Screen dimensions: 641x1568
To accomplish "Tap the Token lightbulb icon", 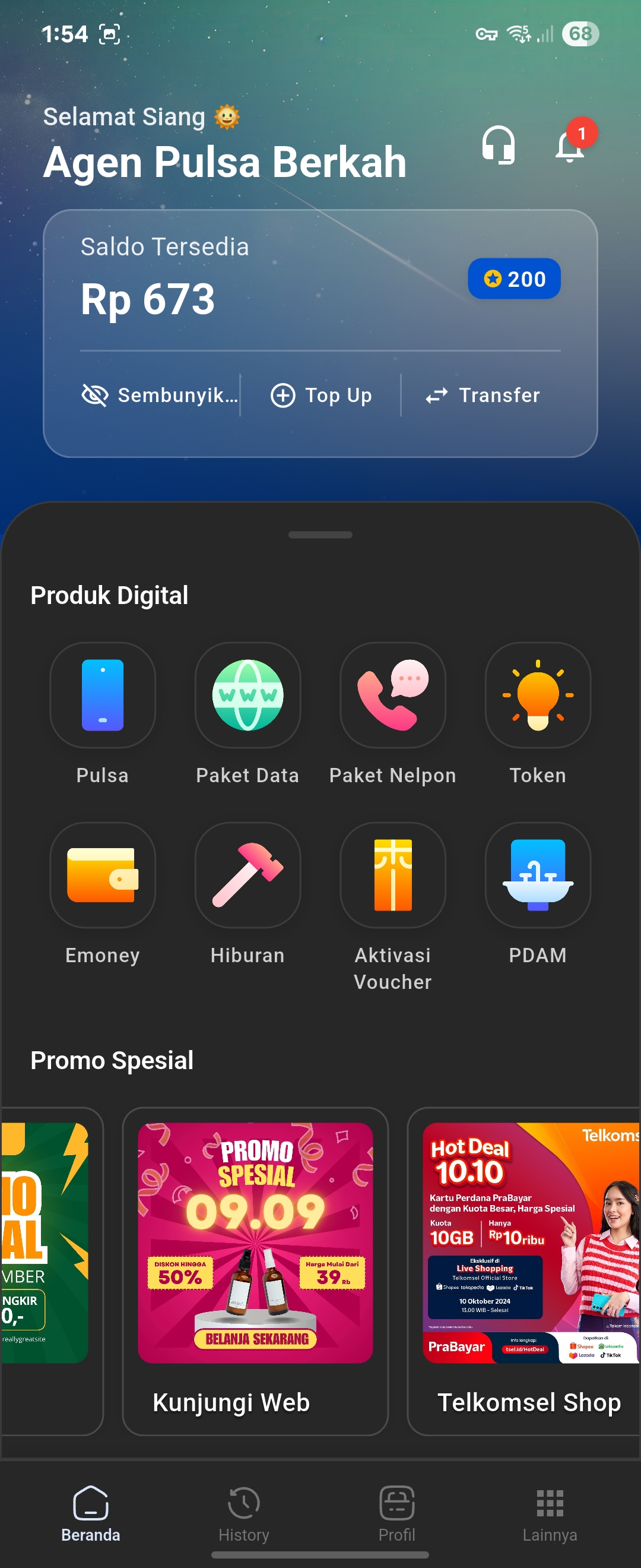I will (538, 696).
